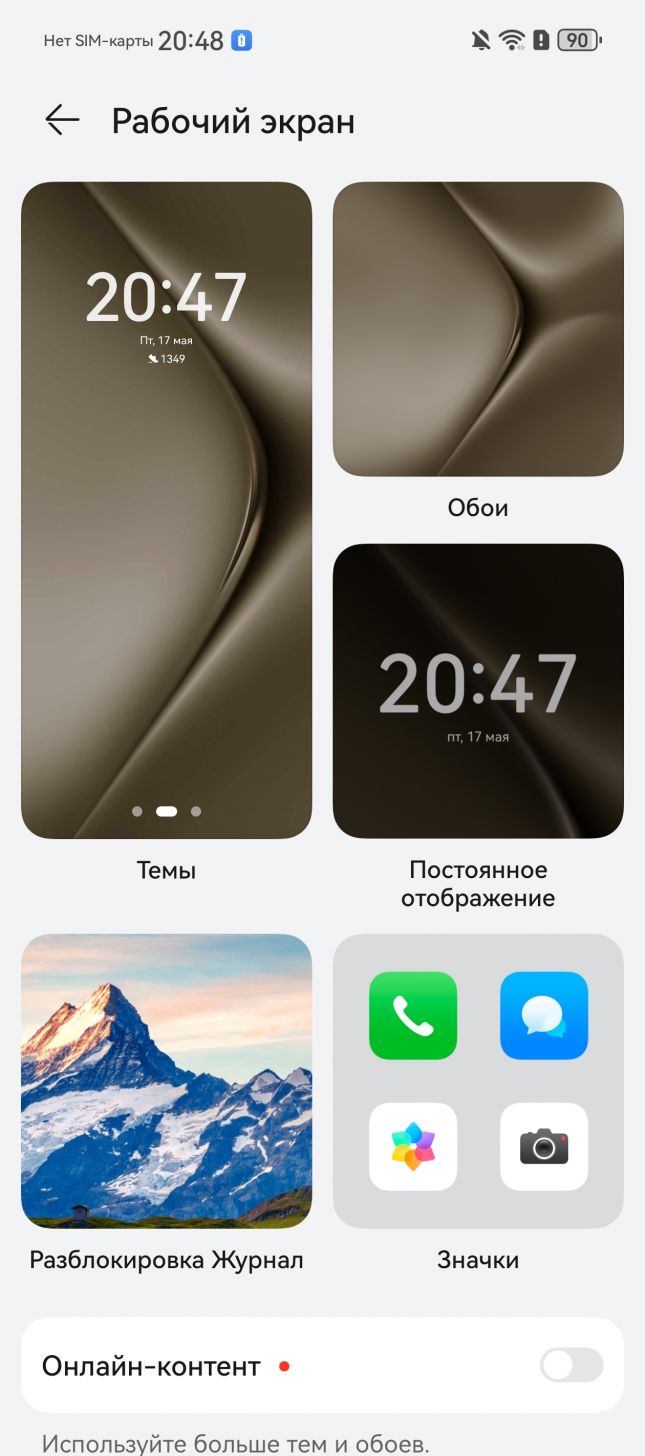The image size is (645, 1456).
Task: Open the Темы preview card
Action: click(166, 510)
